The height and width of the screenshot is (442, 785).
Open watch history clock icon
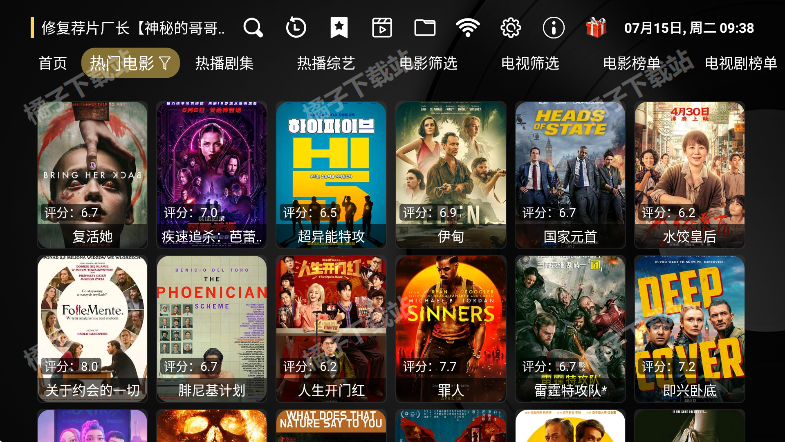point(296,28)
